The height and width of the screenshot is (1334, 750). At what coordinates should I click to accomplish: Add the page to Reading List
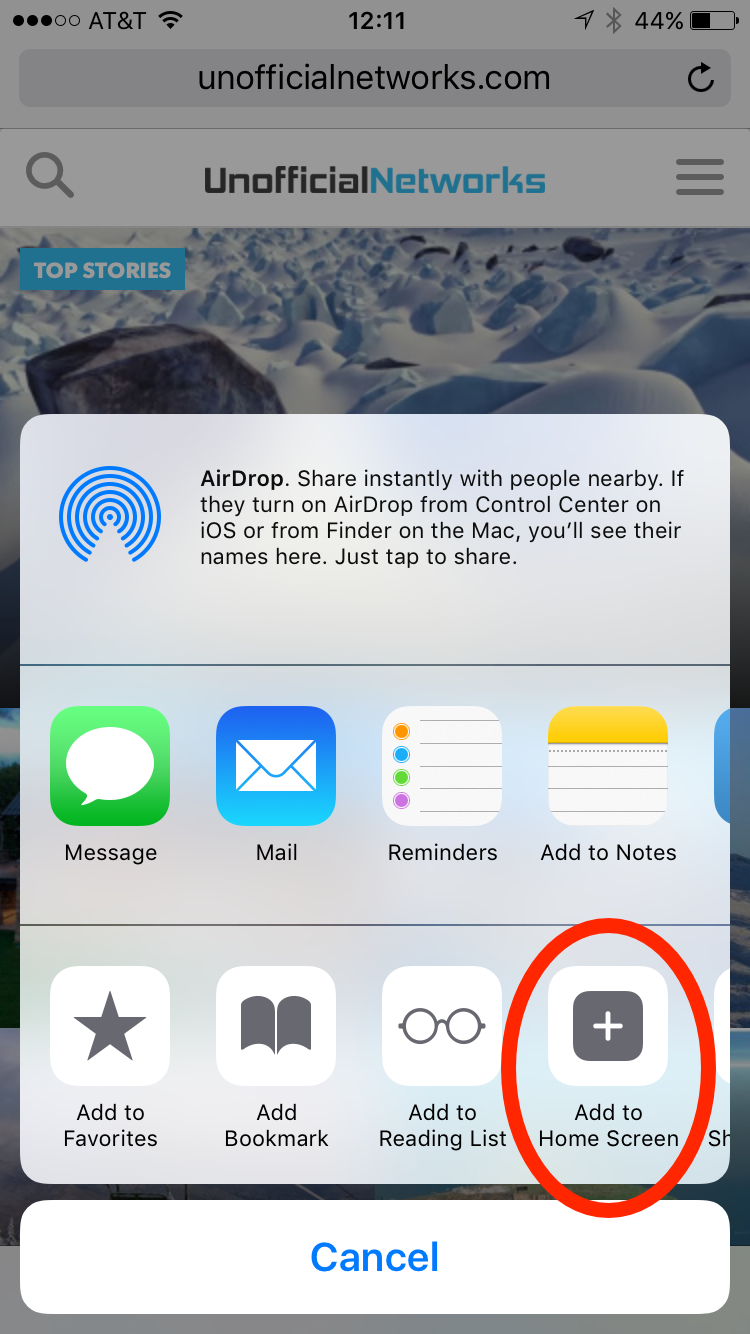point(442,1026)
